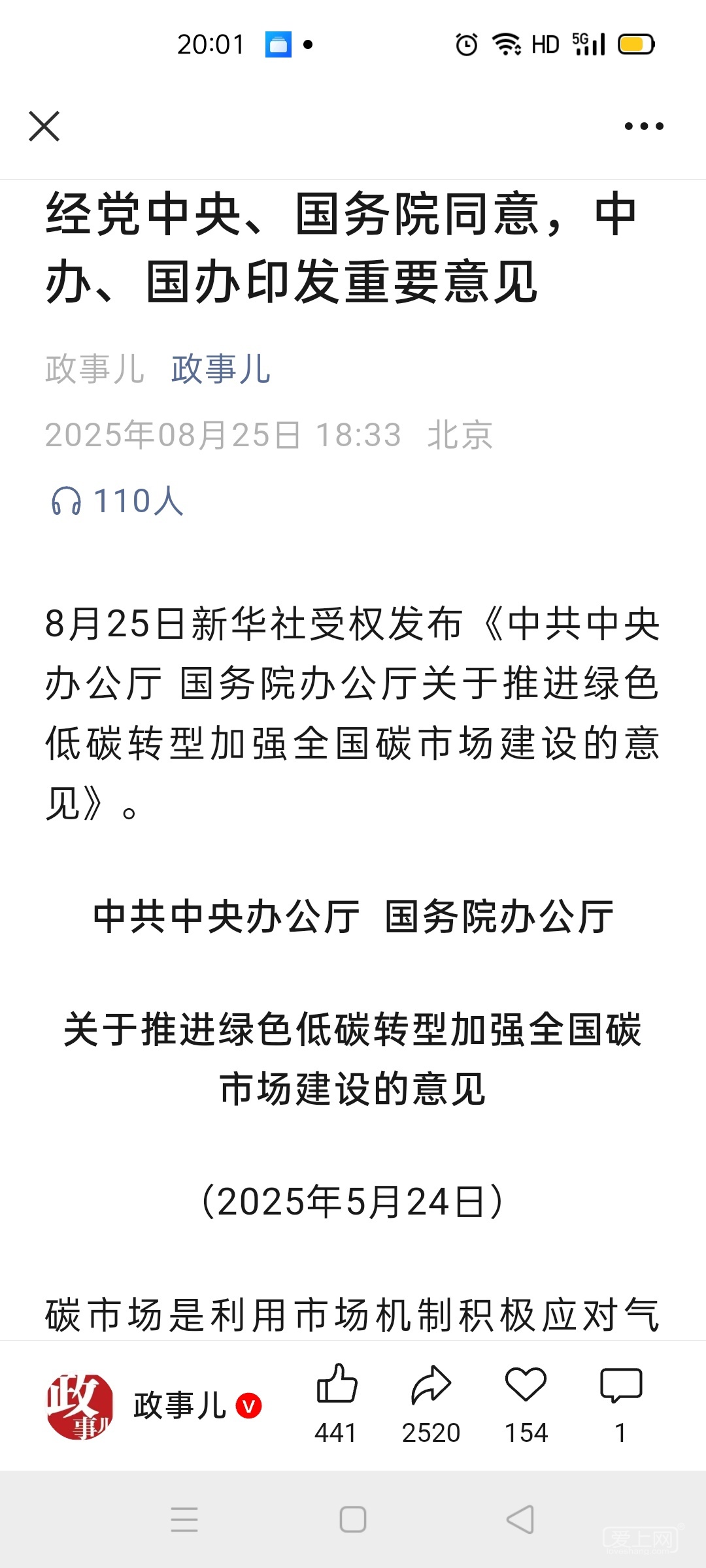
Task: Open the blue 政事儿 account link
Action: point(221,369)
